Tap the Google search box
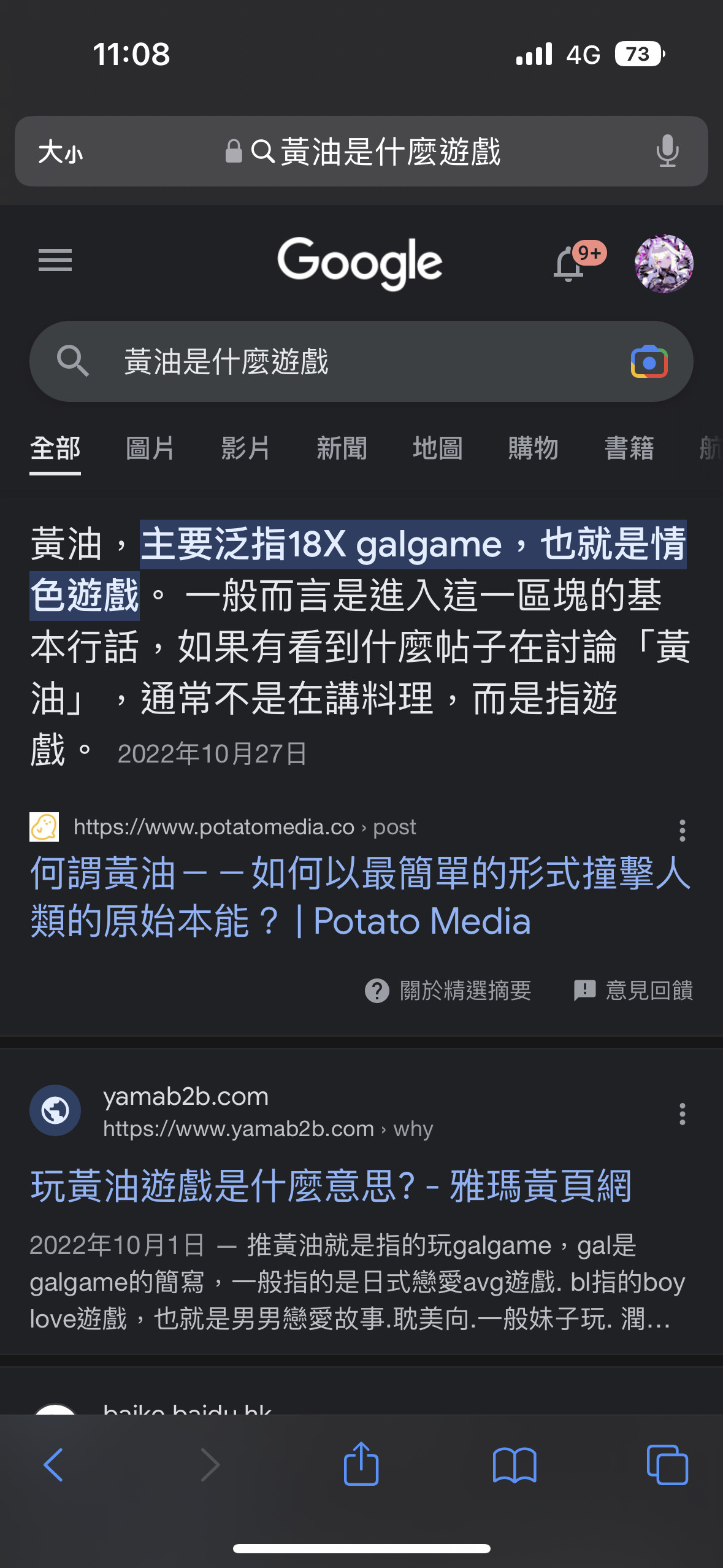 [x=343, y=361]
